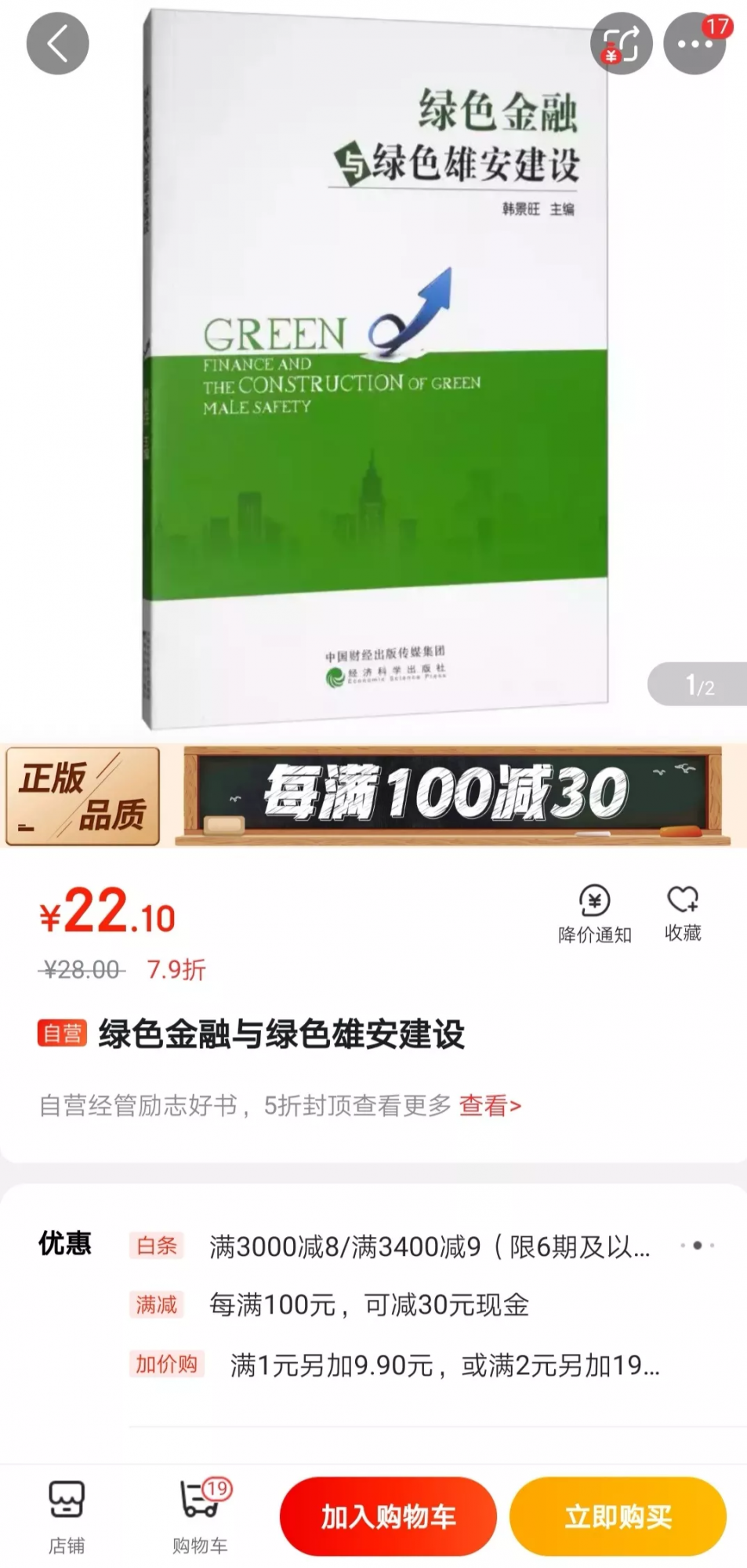Share this book listing

(621, 44)
